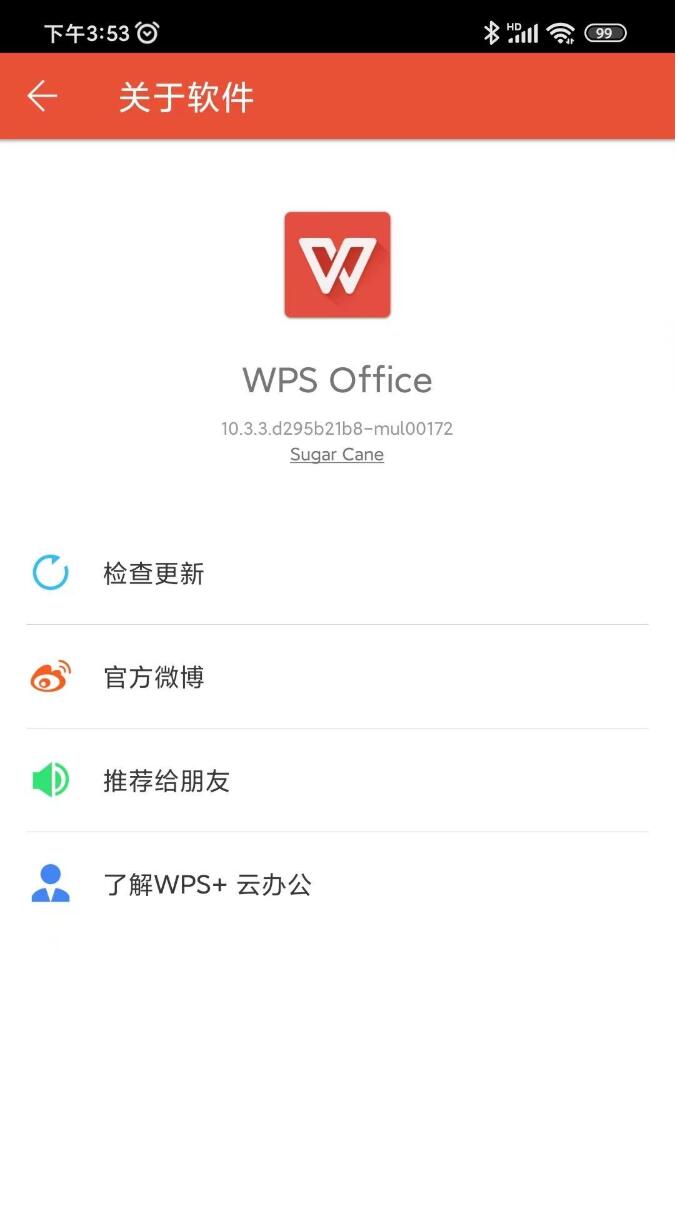Select 推荐给朋友 to recommend the app

click(x=167, y=781)
